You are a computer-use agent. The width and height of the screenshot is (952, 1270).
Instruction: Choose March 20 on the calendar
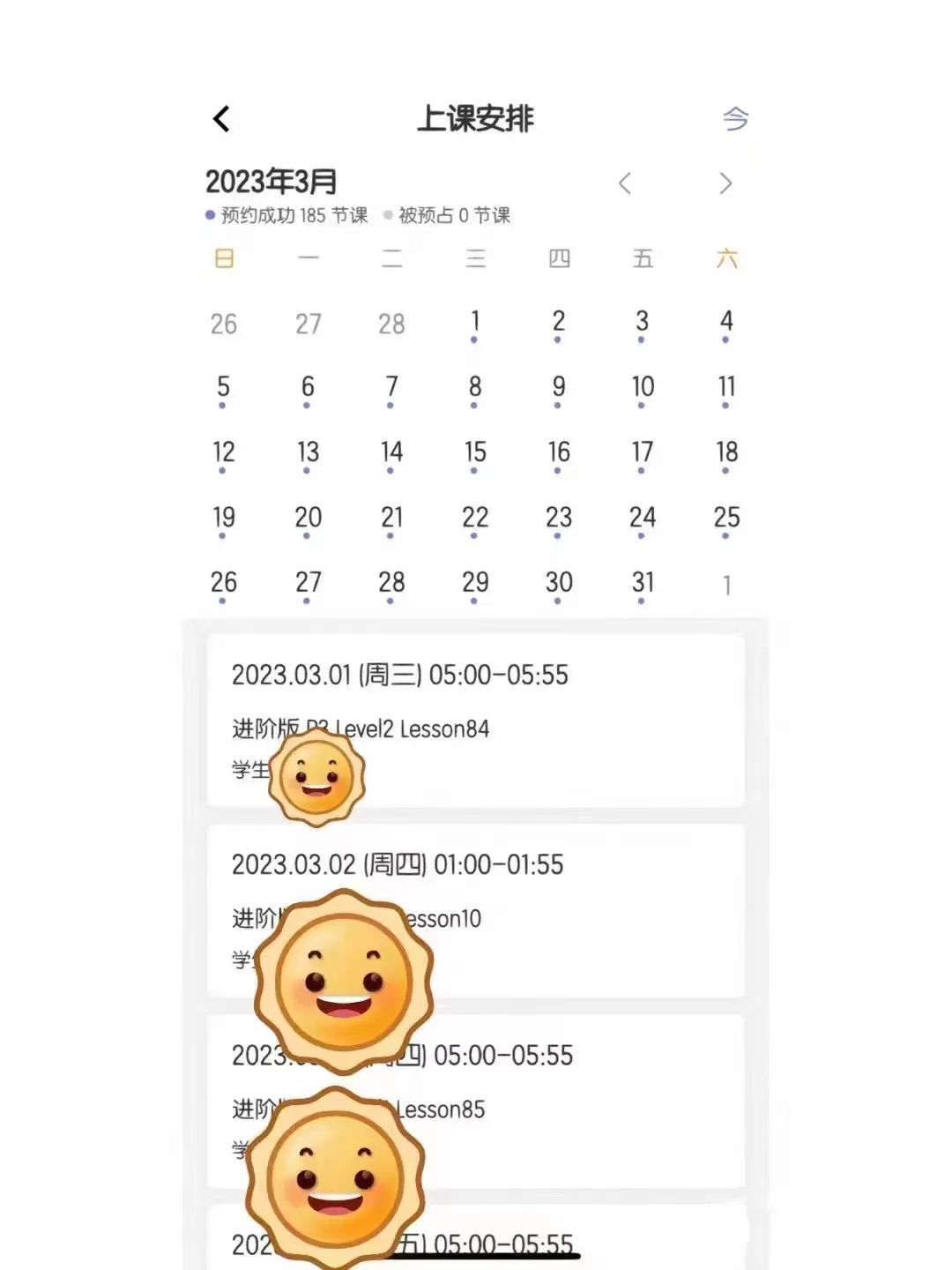pos(308,519)
